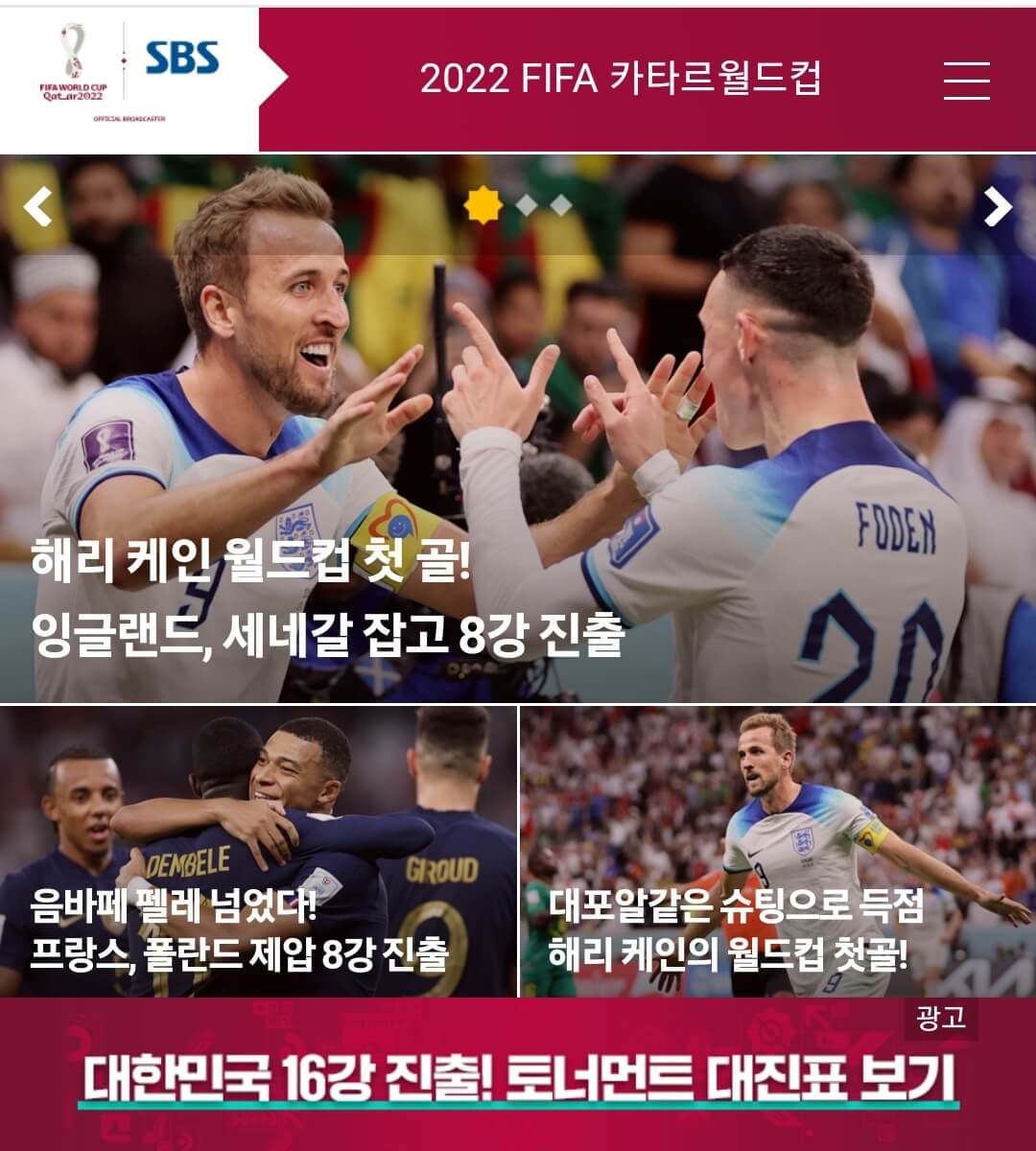Advance slideshow using the yellow slide indicator
The height and width of the screenshot is (1151, 1036).
coord(484,204)
